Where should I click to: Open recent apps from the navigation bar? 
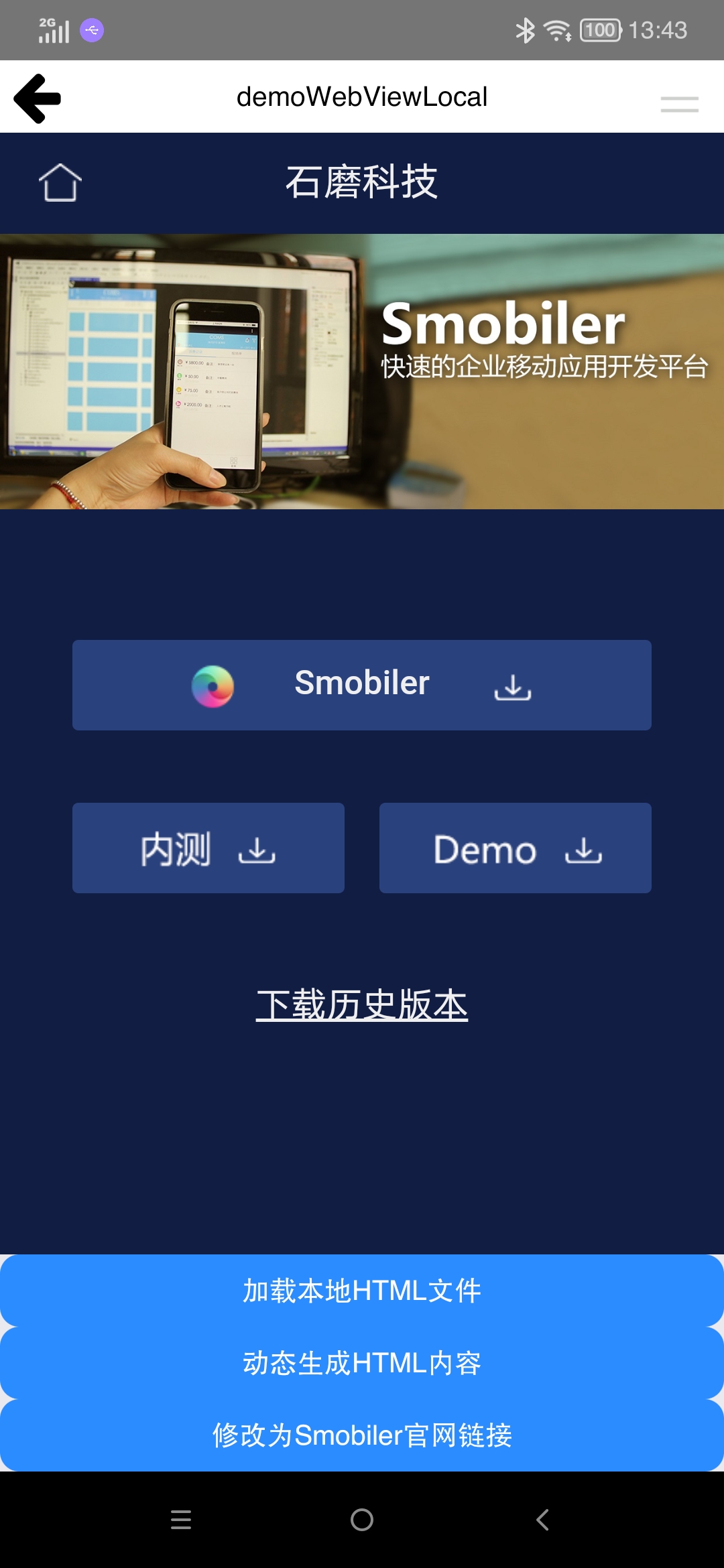point(181,1520)
